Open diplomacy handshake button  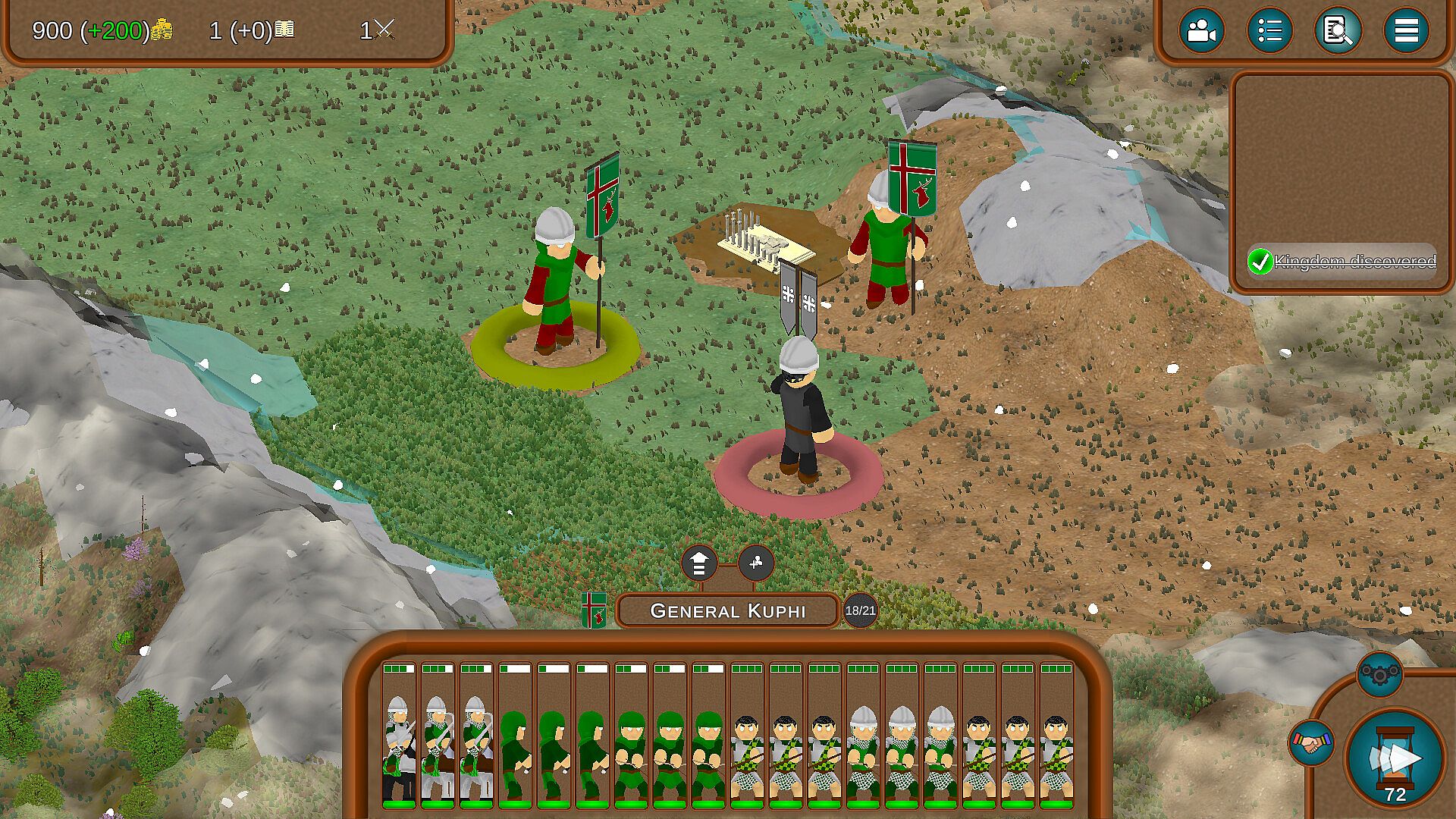1312,742
